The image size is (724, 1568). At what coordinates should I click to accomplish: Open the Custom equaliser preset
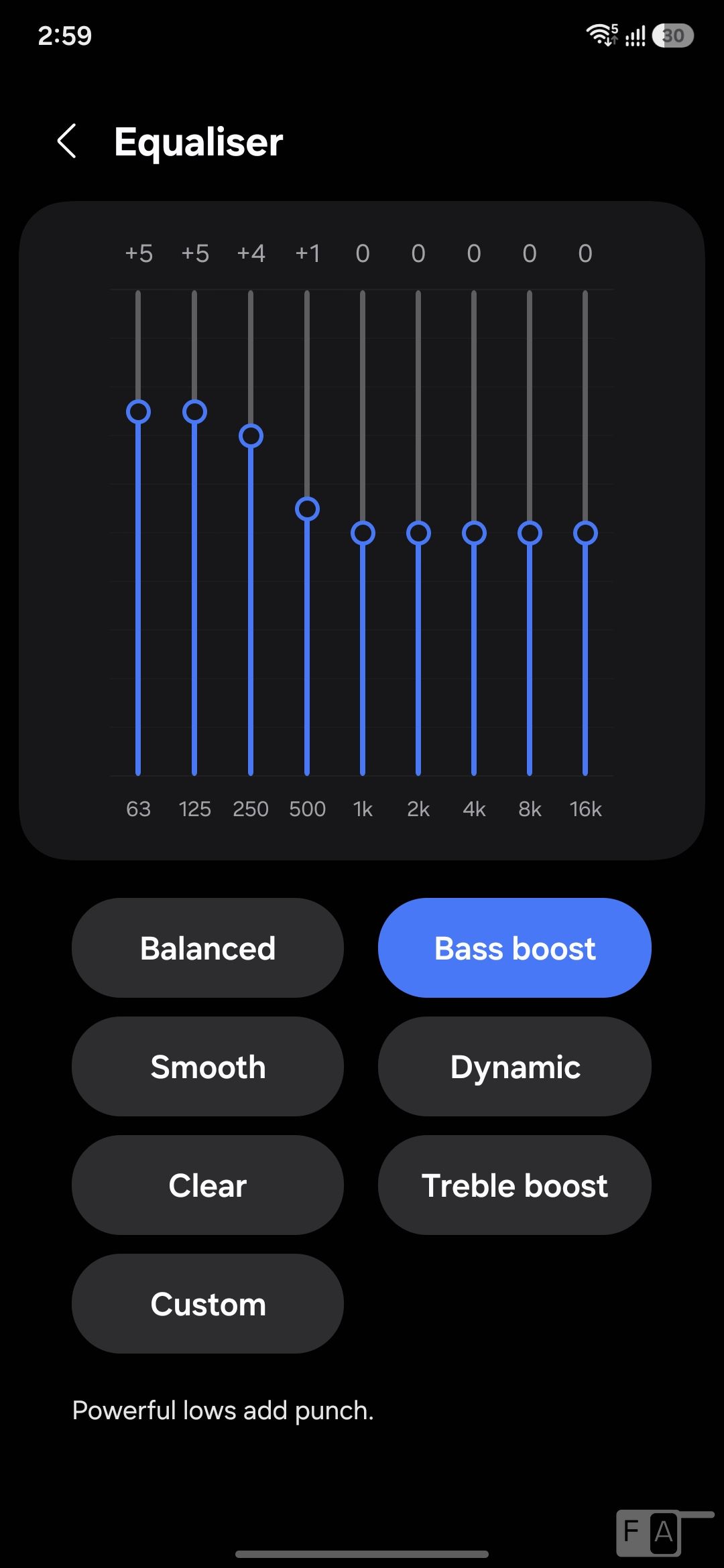(208, 1304)
